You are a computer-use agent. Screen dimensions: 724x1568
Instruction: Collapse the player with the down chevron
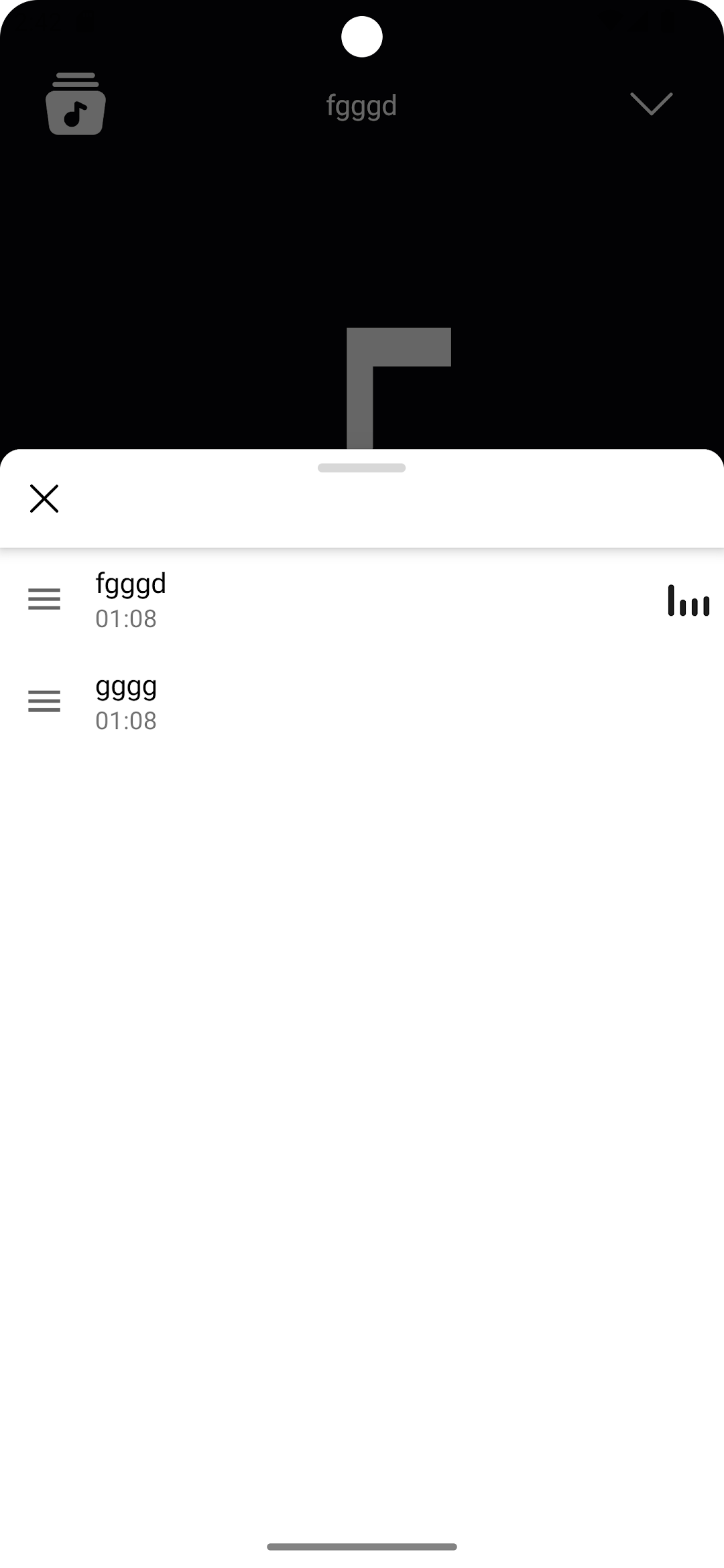click(x=651, y=104)
